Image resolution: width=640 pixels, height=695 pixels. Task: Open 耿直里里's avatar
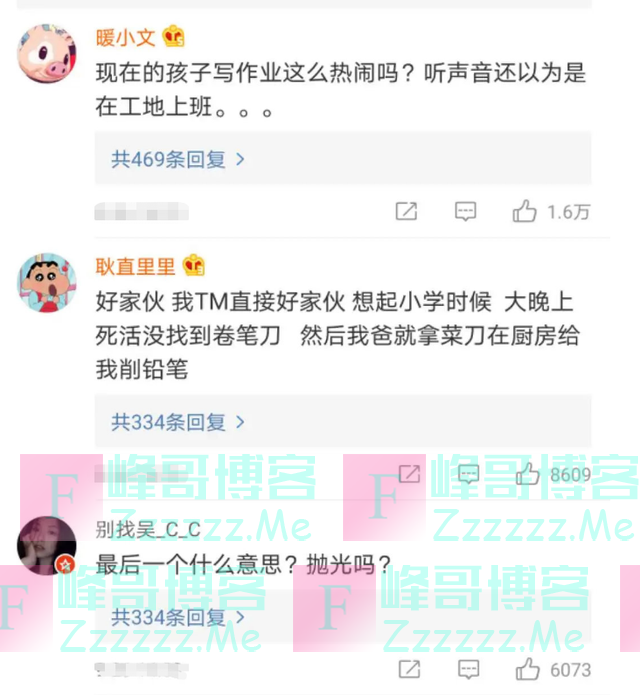[47, 283]
